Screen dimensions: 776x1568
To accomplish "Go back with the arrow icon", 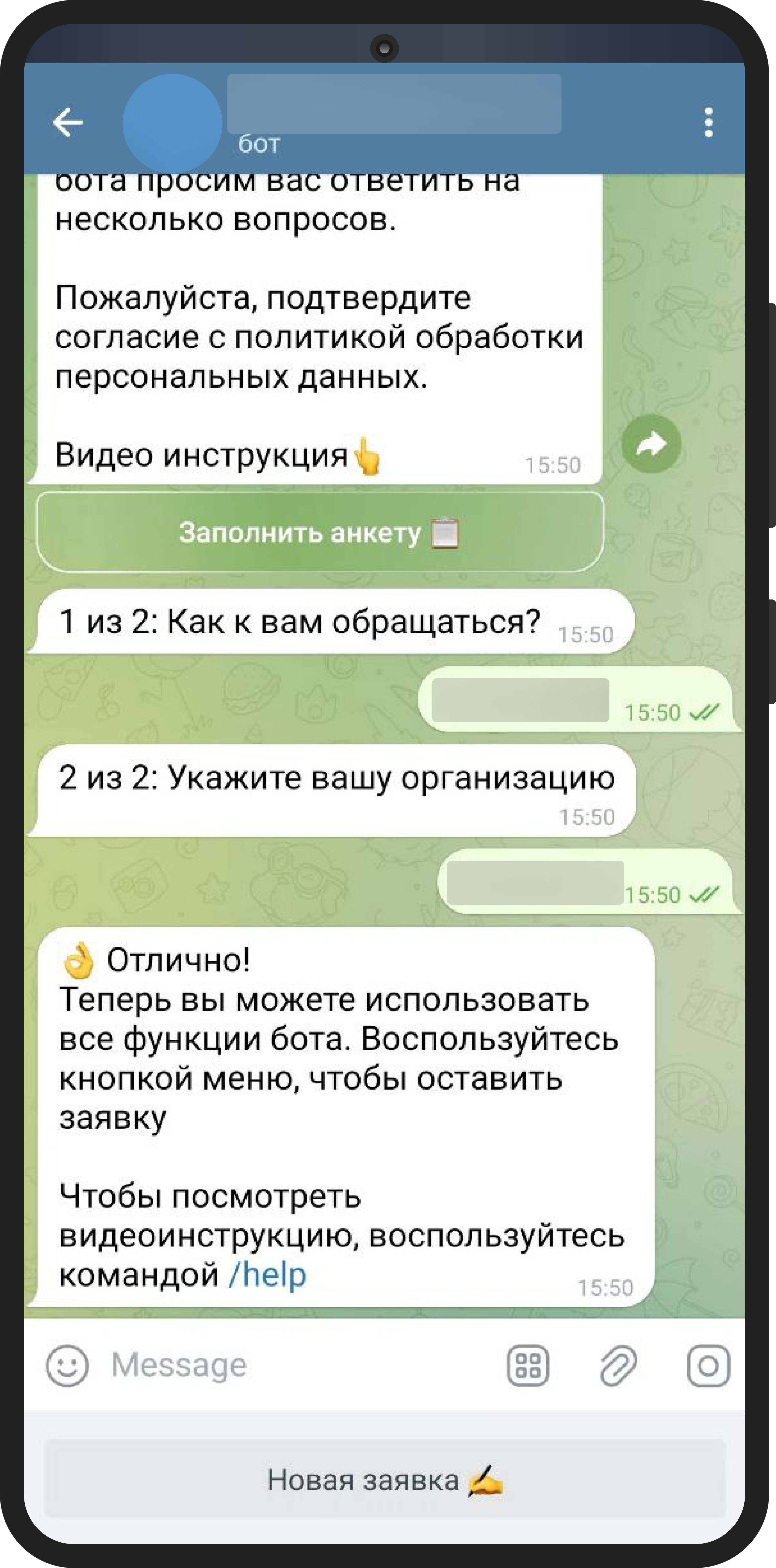I will [x=68, y=122].
